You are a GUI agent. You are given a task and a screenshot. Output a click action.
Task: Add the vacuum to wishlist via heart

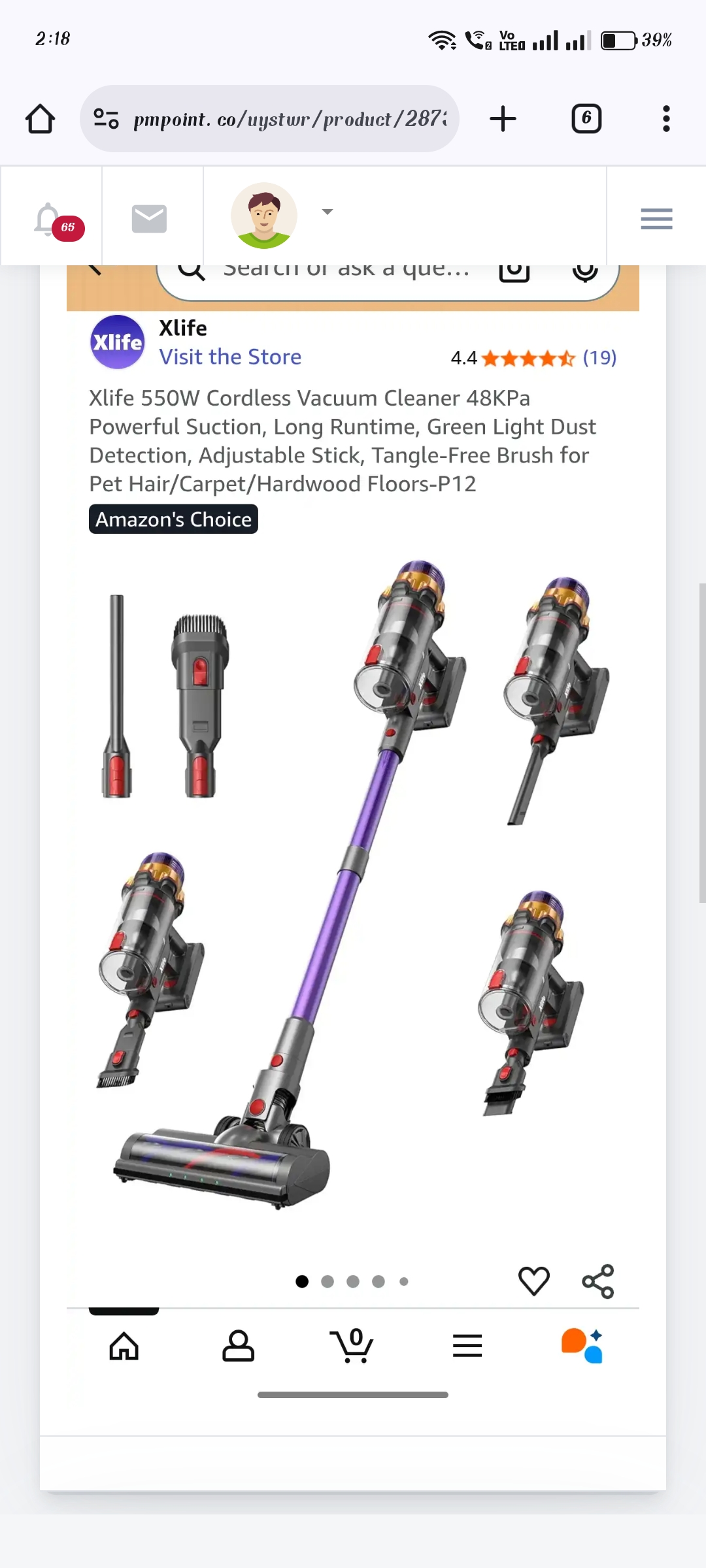click(534, 1281)
